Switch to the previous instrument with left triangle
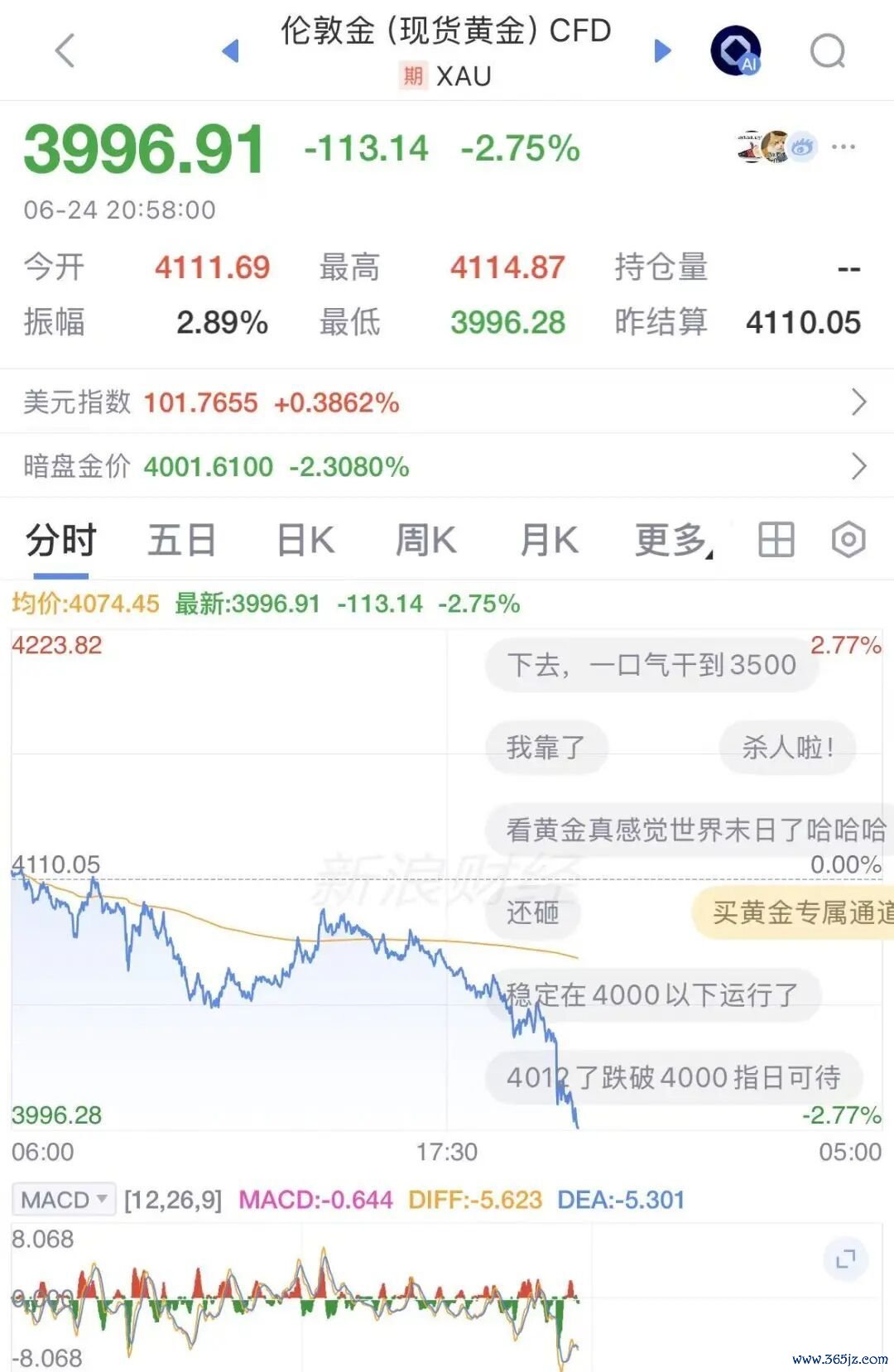Viewport: 894px width, 1372px height. [x=231, y=51]
